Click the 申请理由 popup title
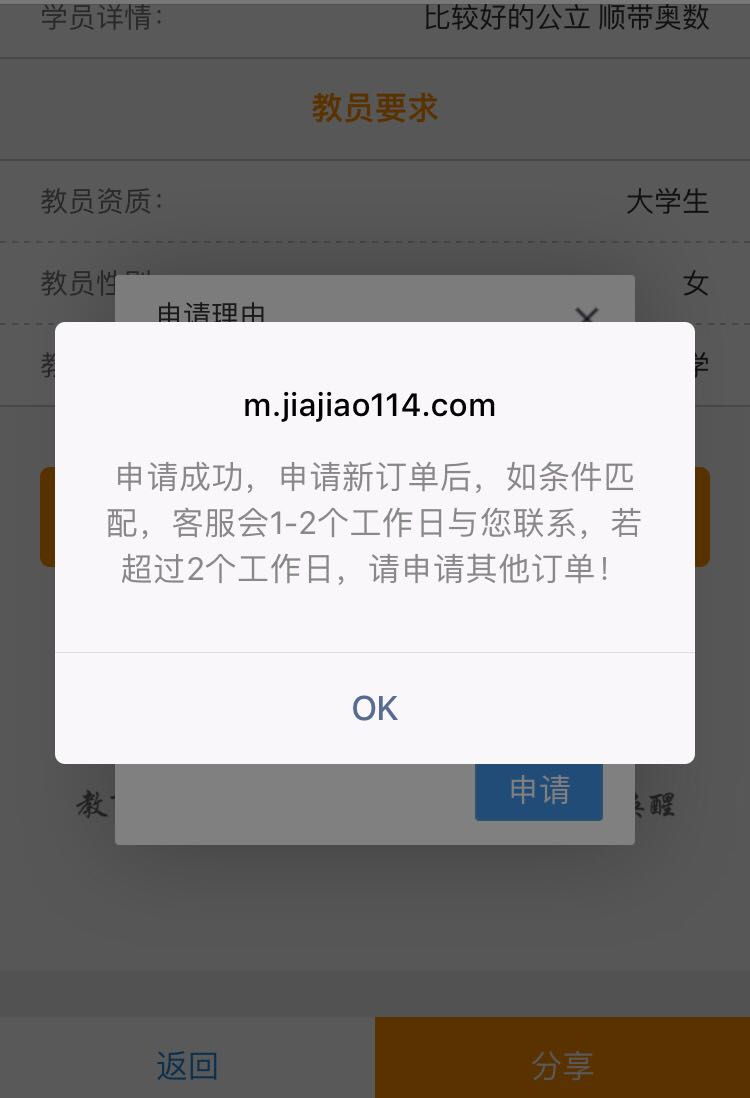This screenshot has height=1098, width=750. [x=209, y=313]
